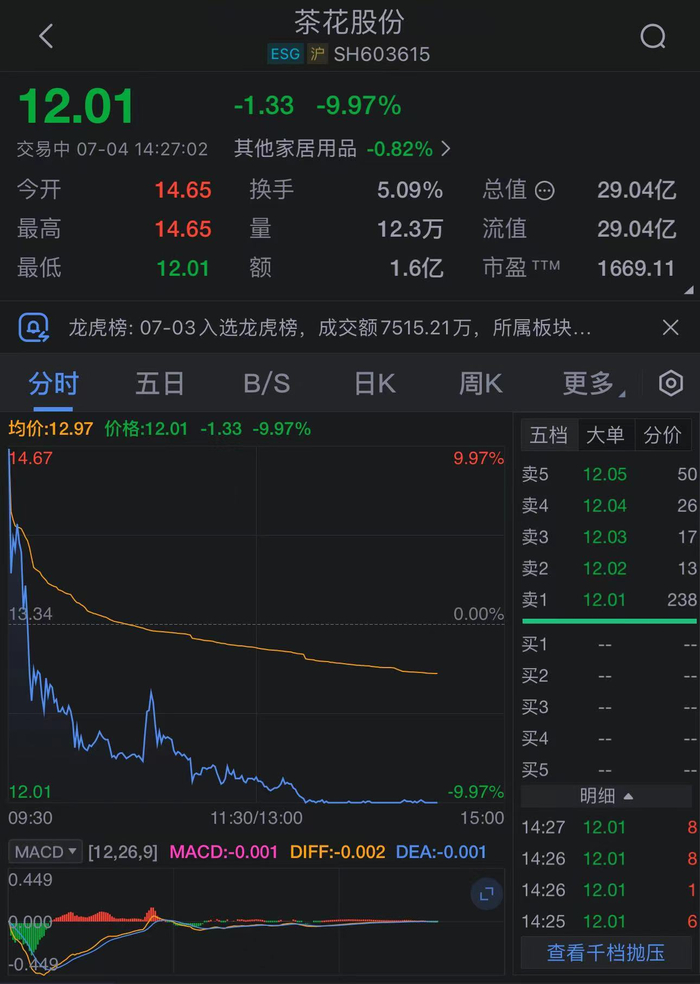Go back using the top-left arrow

point(45,37)
